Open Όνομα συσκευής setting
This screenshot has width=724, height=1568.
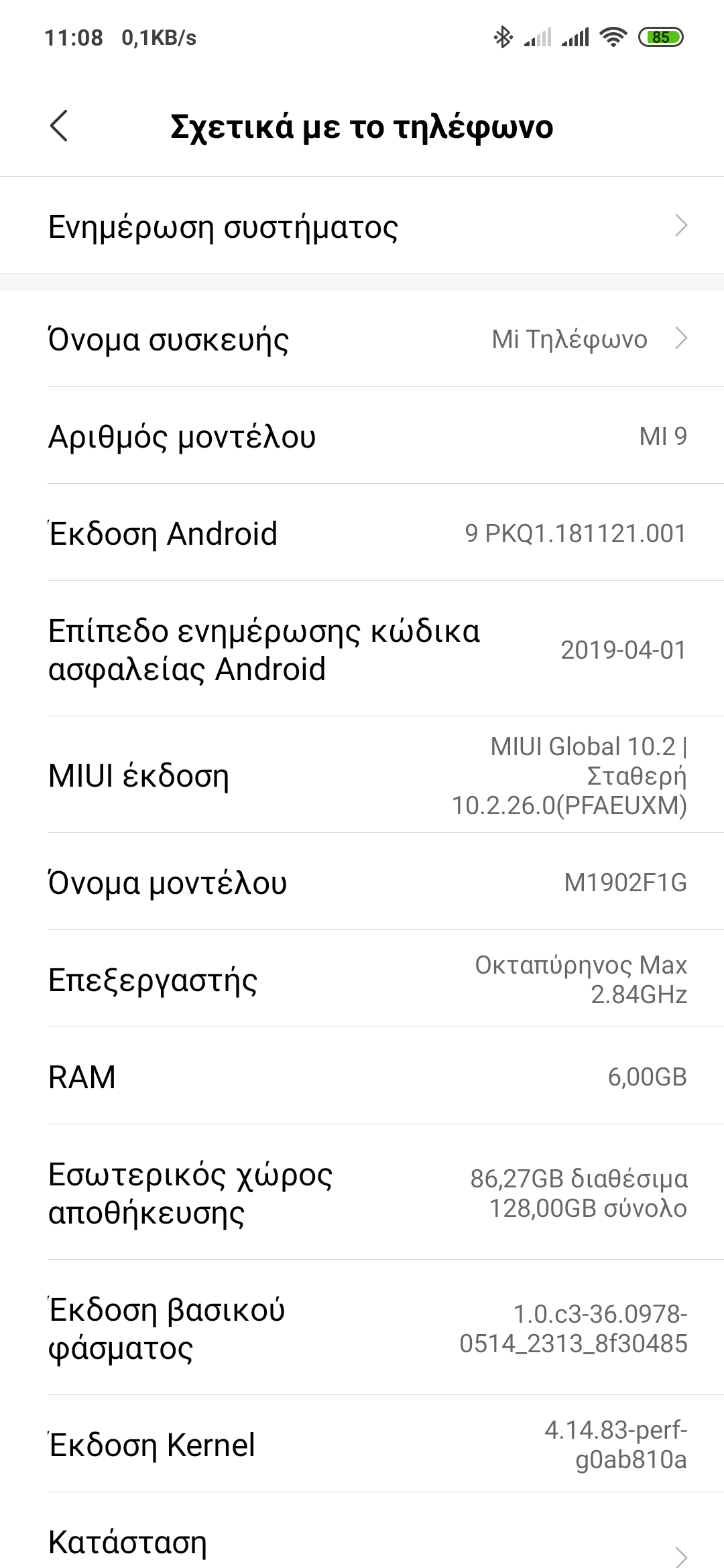(362, 338)
